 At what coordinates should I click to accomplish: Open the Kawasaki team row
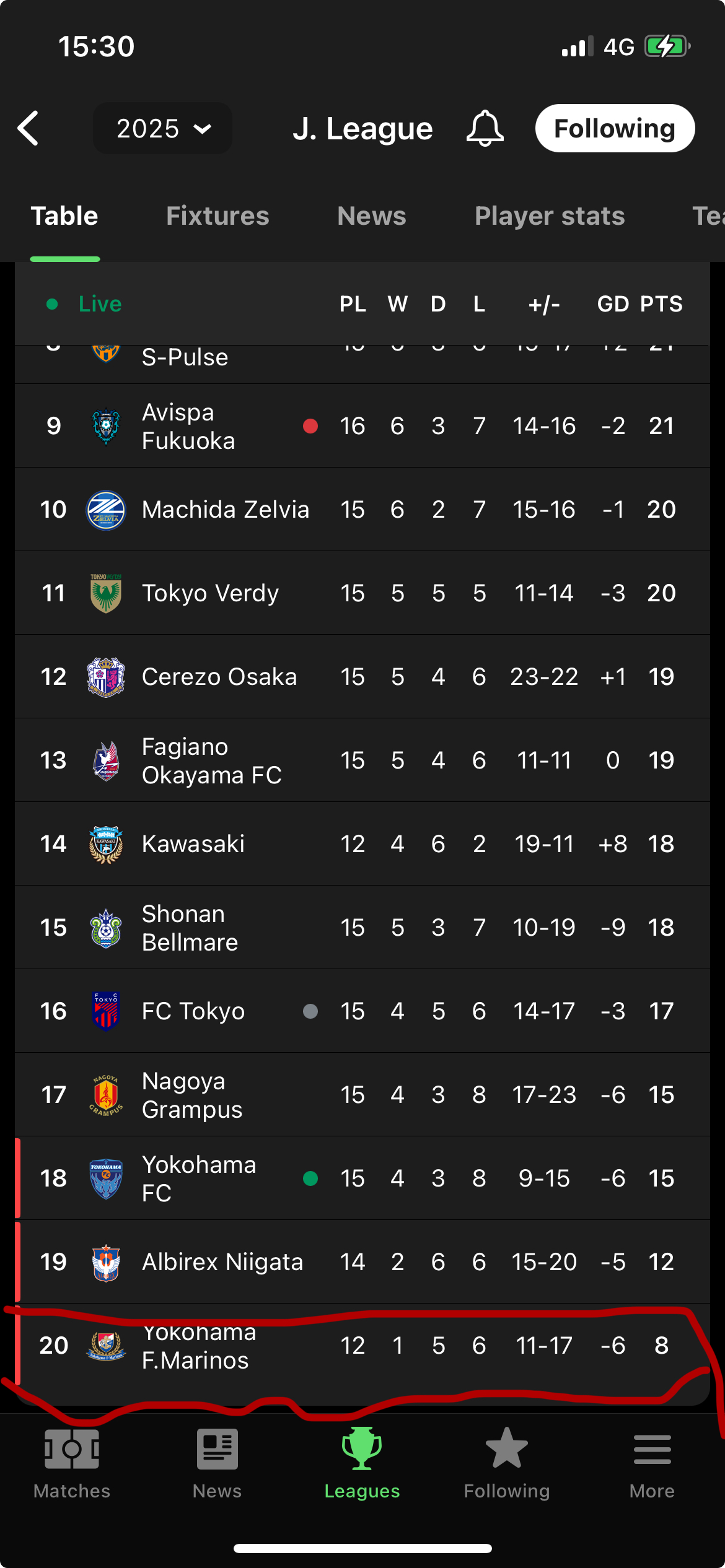coord(362,844)
